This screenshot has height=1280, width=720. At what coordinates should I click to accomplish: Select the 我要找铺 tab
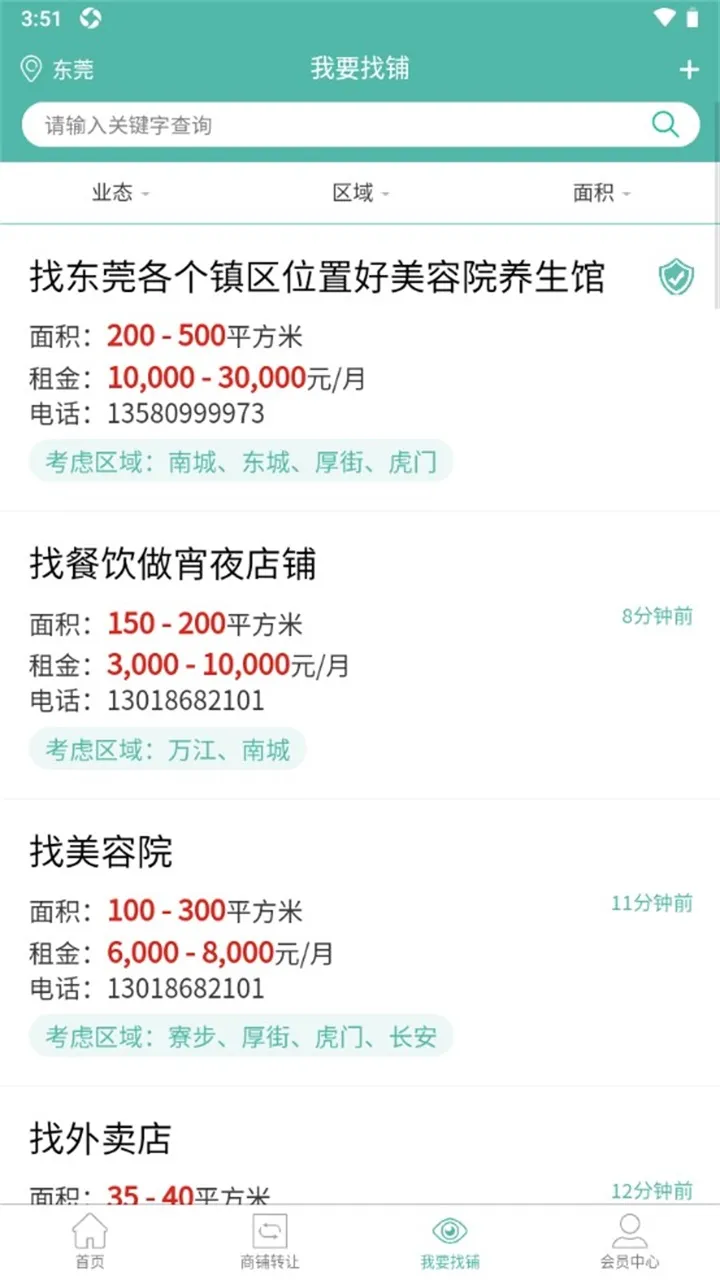[x=450, y=1242]
